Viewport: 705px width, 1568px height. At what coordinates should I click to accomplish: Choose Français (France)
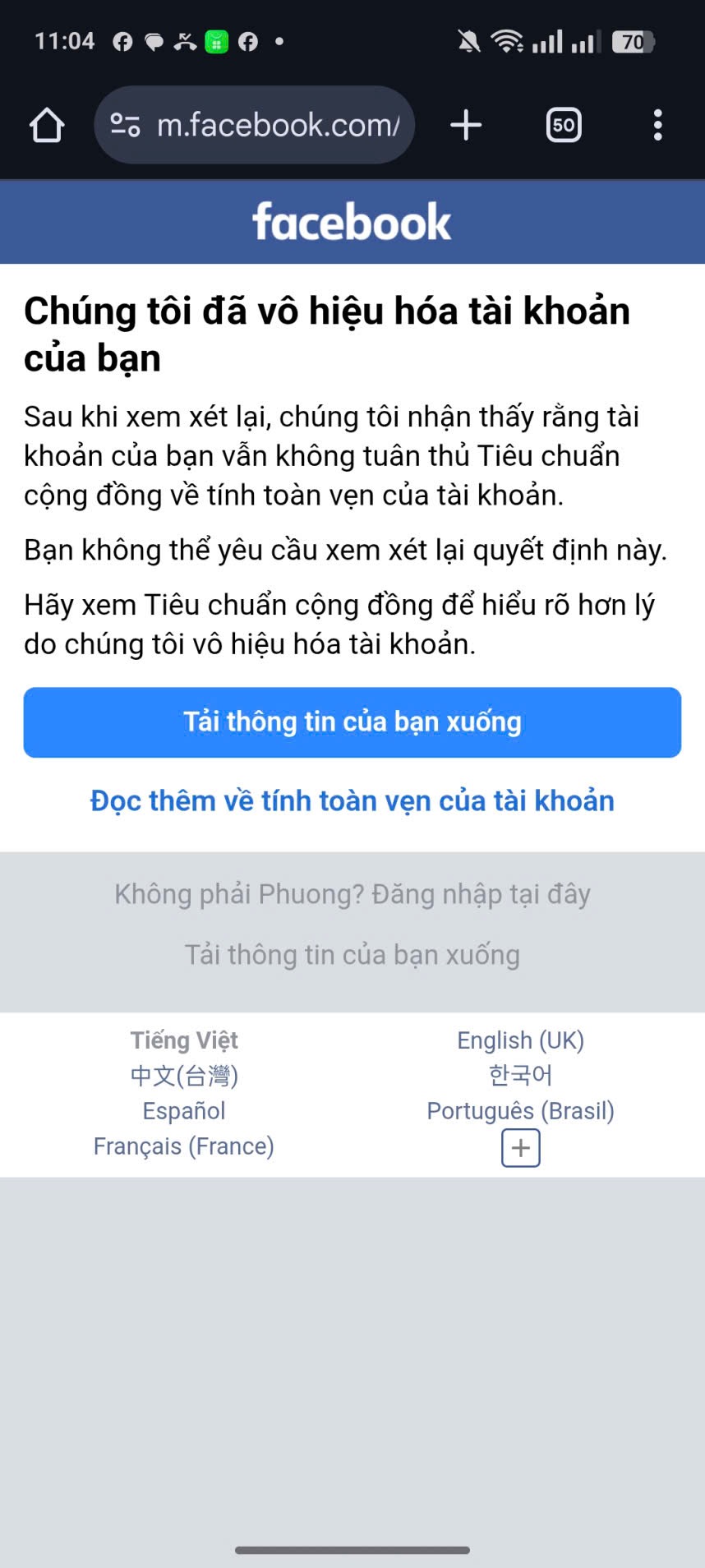pyautogui.click(x=184, y=1146)
